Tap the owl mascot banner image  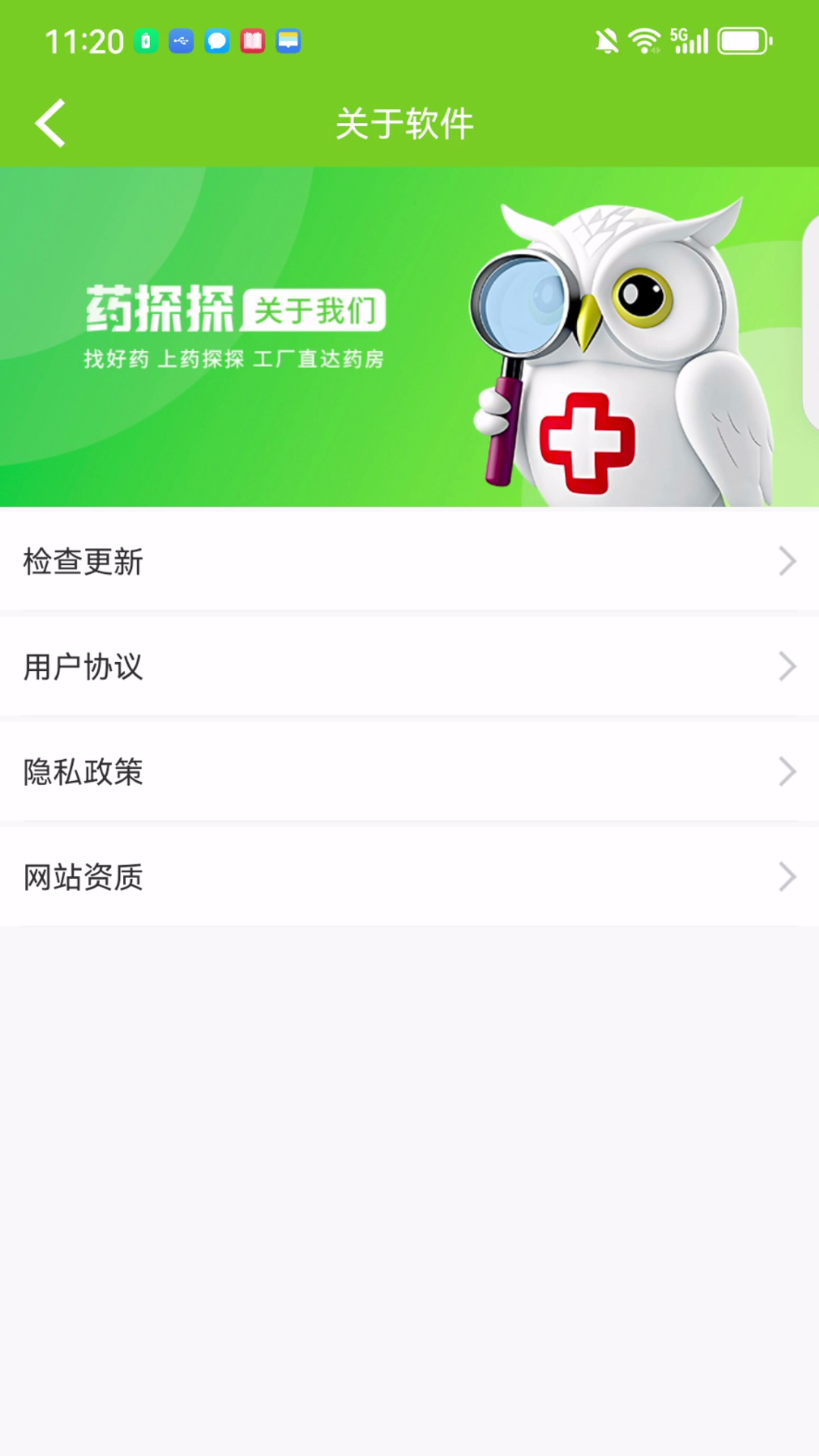point(622,349)
